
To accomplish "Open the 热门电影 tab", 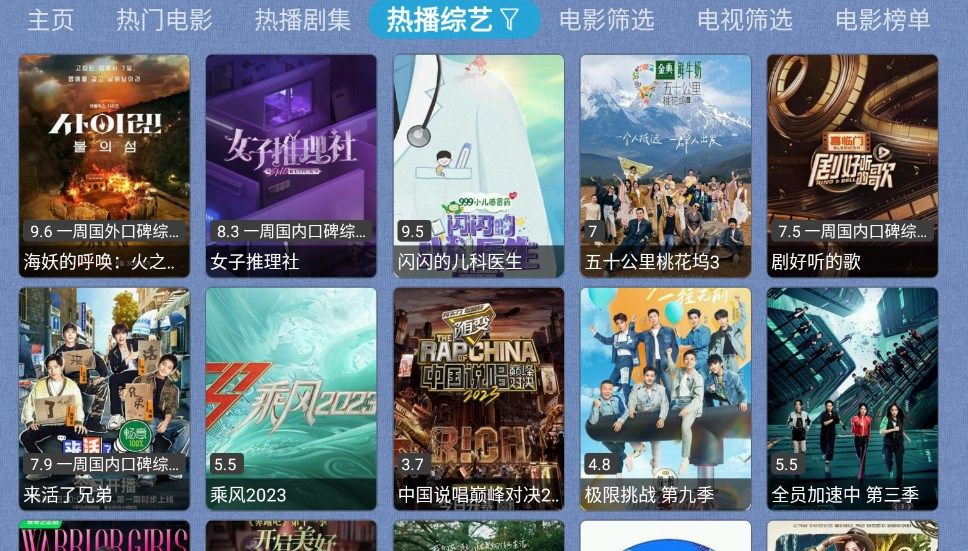I will pos(164,19).
